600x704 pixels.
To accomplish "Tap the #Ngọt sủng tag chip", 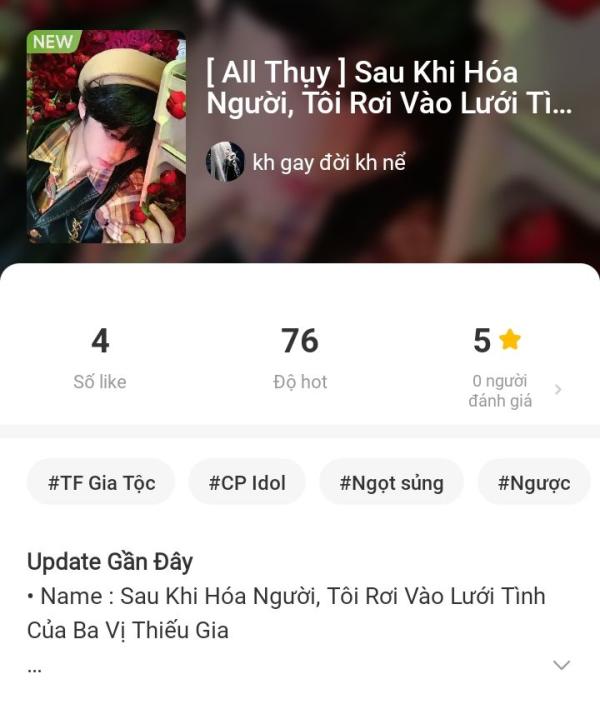I will 391,483.
